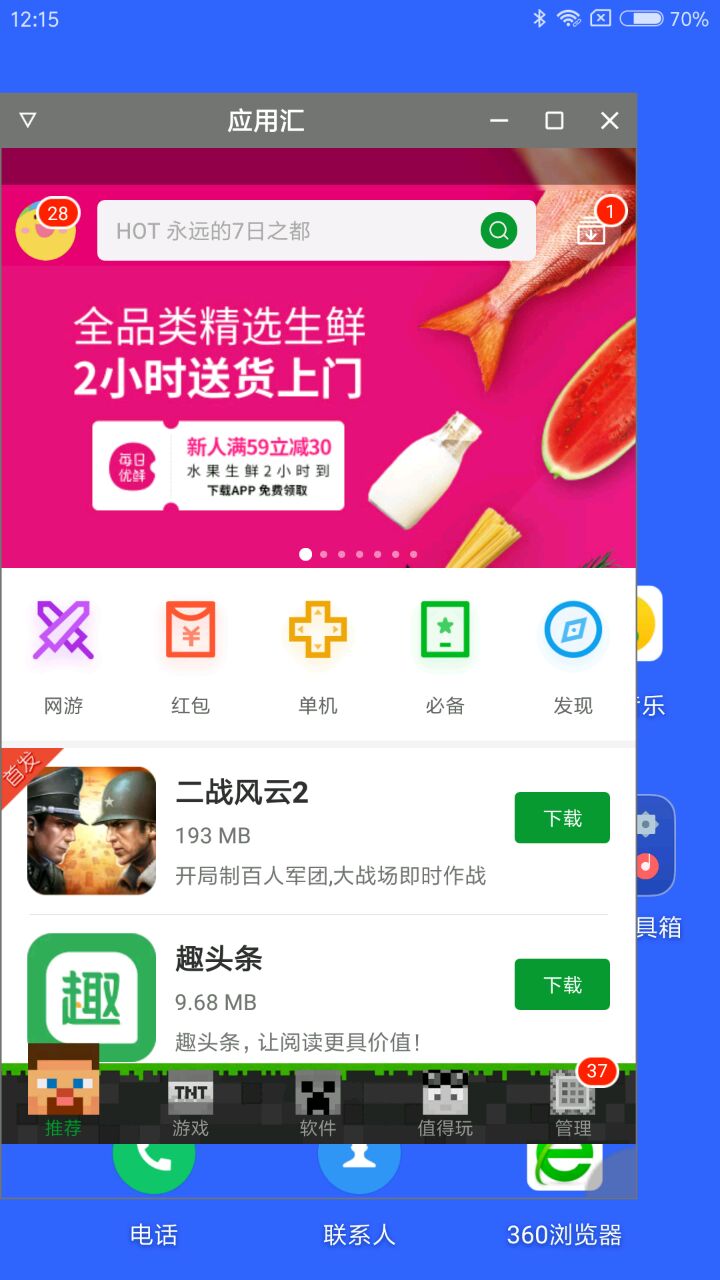720x1280 pixels.
Task: Switch to the 软件 tab
Action: (318, 1105)
